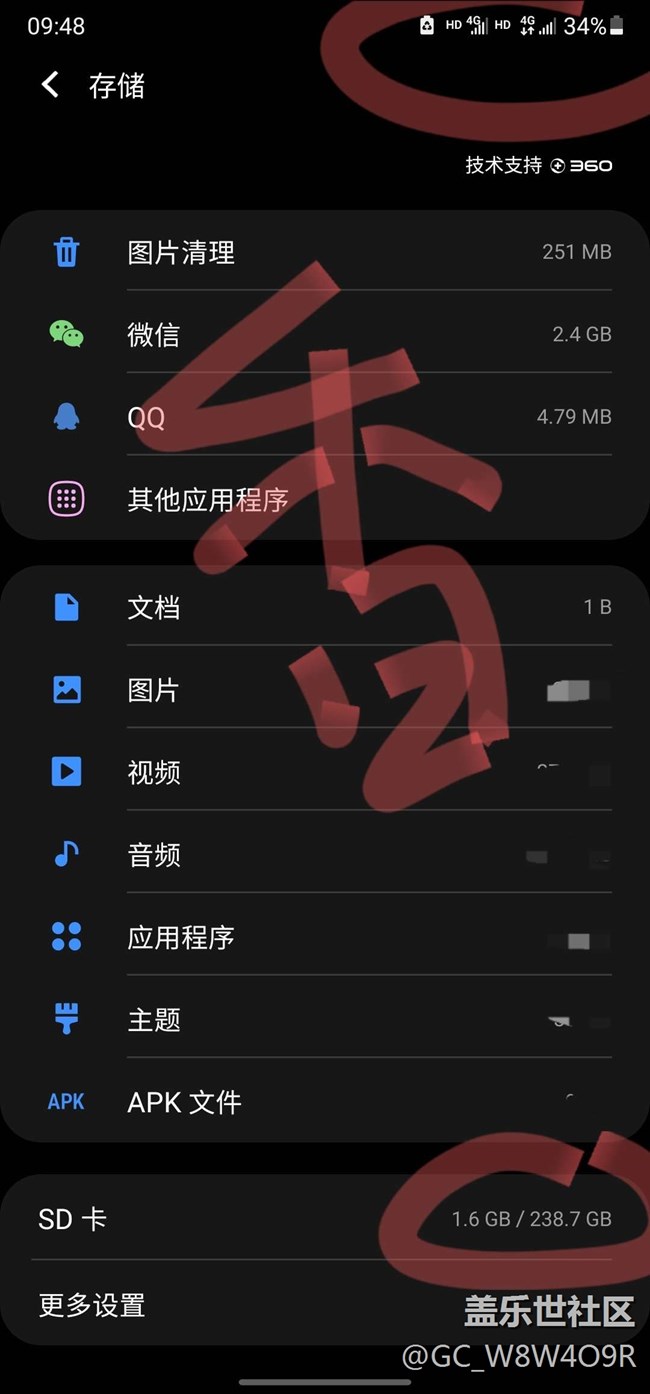This screenshot has height=1394, width=650.
Task: Open 应用程序 category
Action: click(325, 937)
